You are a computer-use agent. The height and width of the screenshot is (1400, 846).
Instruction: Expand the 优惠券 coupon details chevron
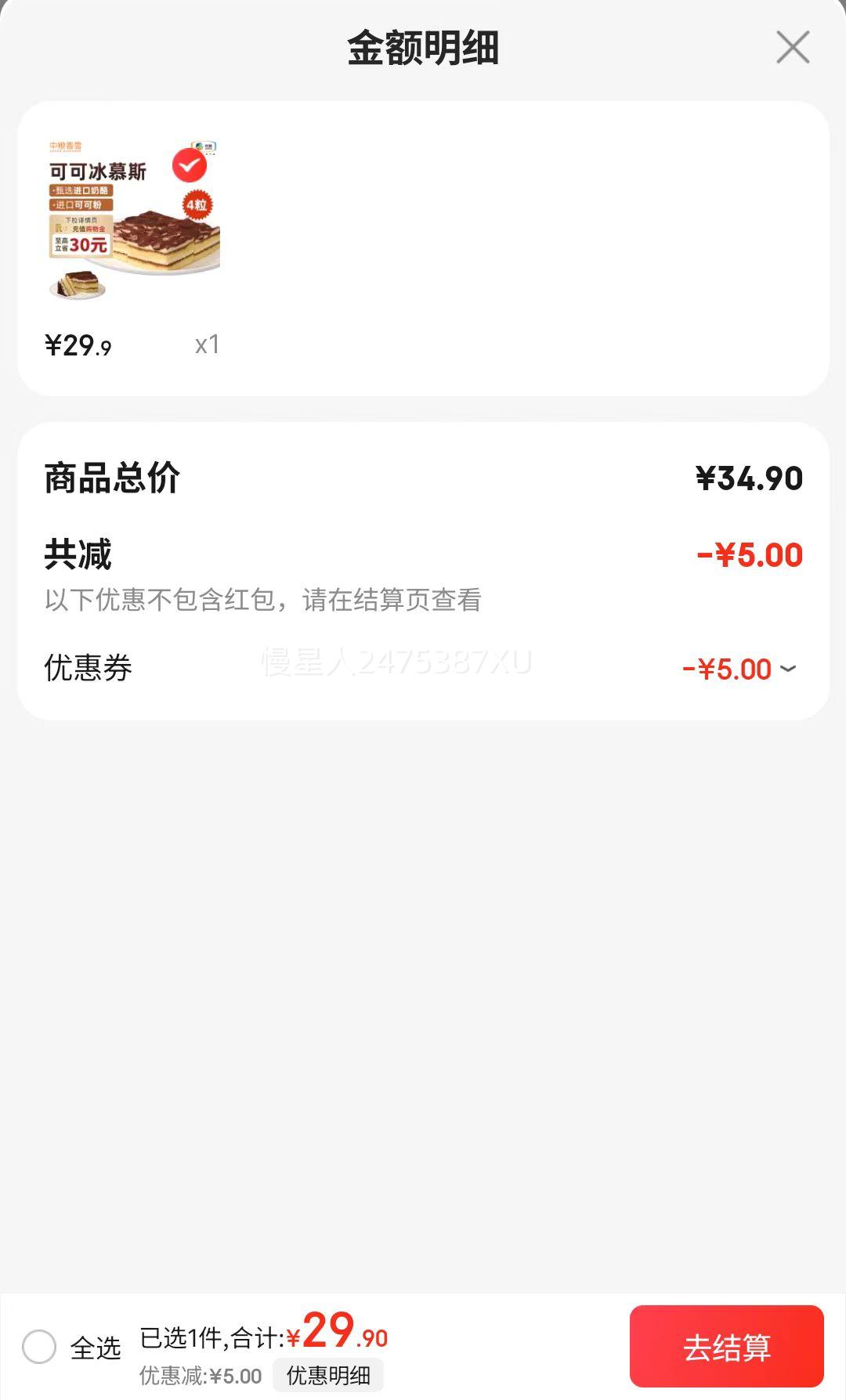tap(790, 669)
